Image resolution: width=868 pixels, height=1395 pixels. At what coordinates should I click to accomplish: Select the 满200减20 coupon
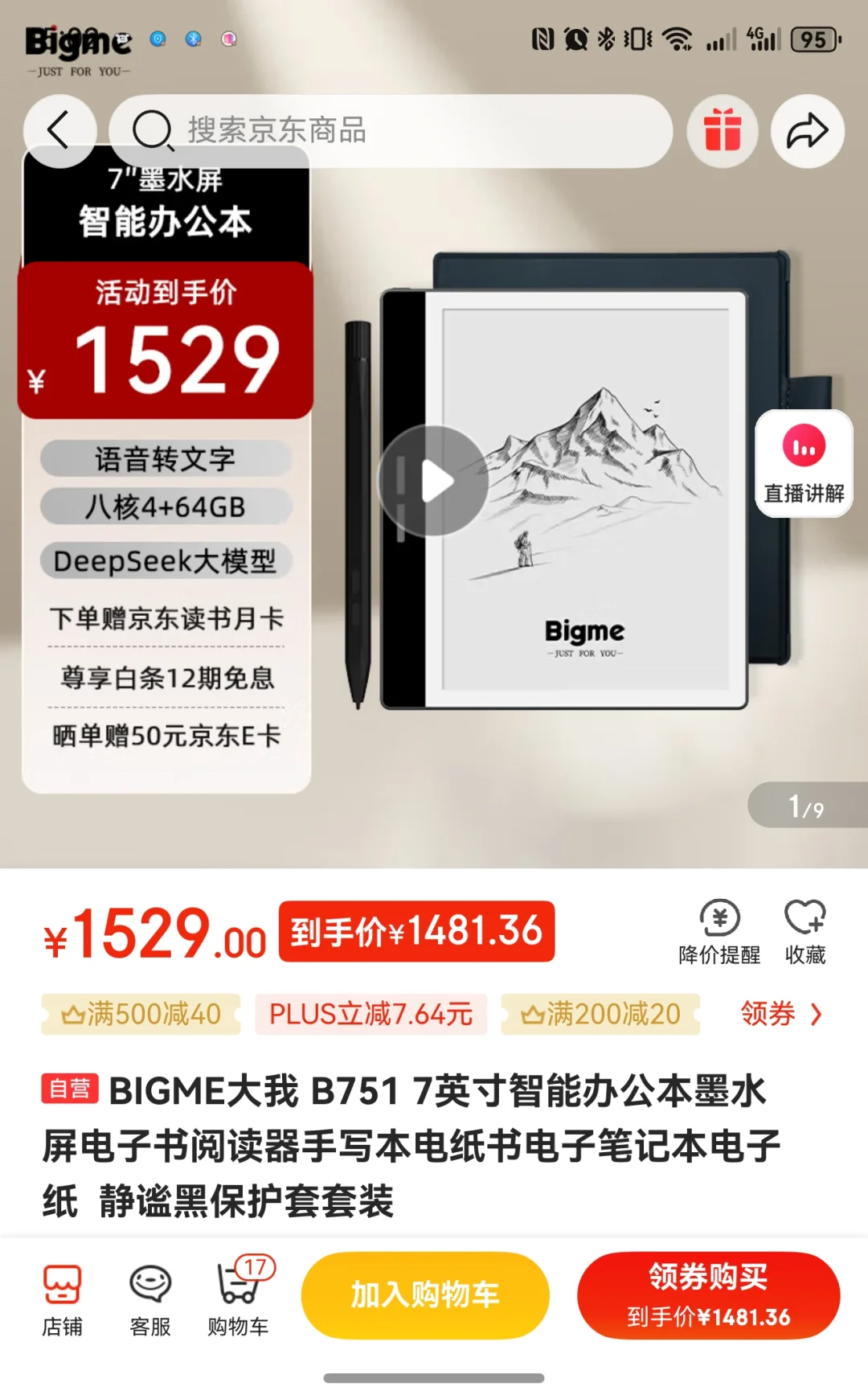pyautogui.click(x=600, y=1014)
